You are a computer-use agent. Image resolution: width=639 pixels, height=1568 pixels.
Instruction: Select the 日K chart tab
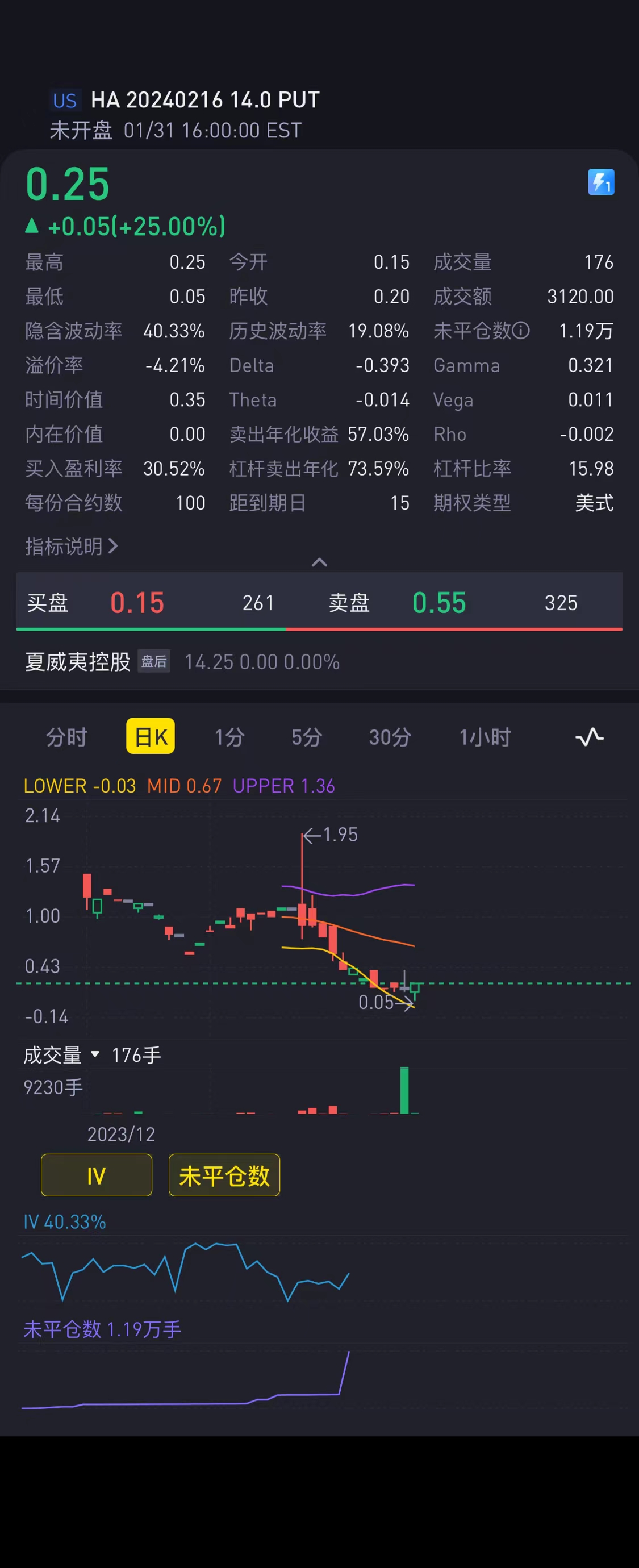tap(151, 737)
